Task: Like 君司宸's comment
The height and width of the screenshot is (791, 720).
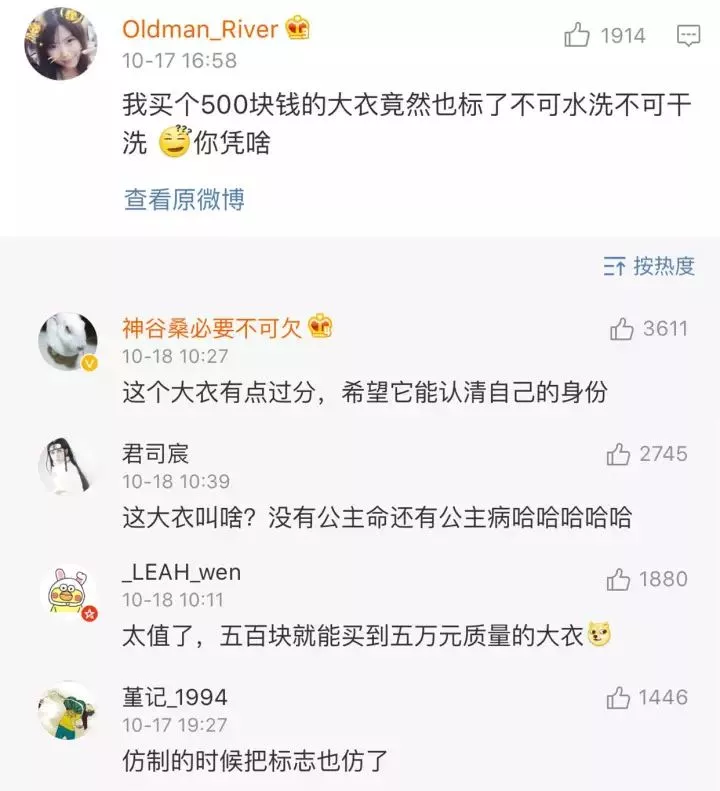Action: pos(618,455)
